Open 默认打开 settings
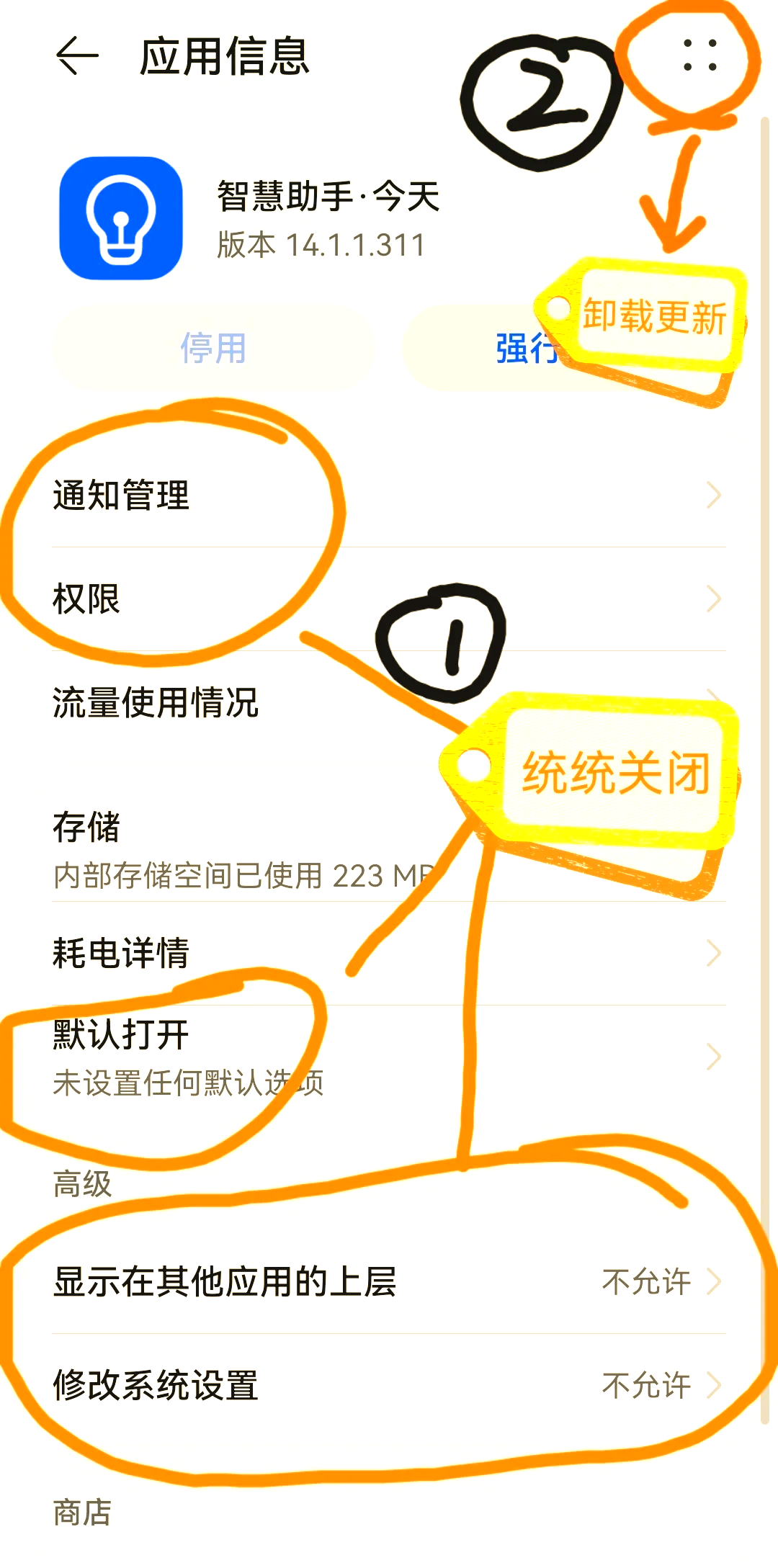 (389, 1057)
